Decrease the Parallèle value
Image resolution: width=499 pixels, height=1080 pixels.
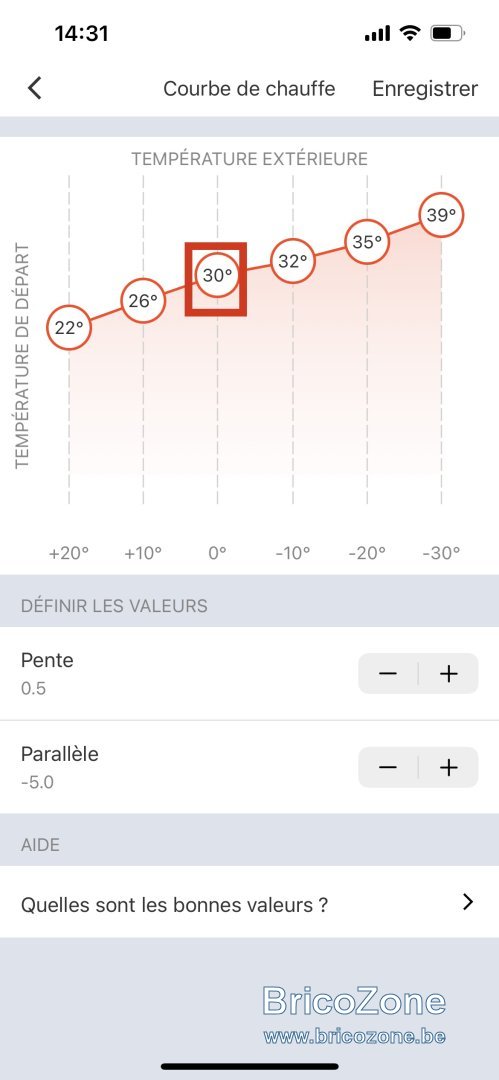coord(388,767)
